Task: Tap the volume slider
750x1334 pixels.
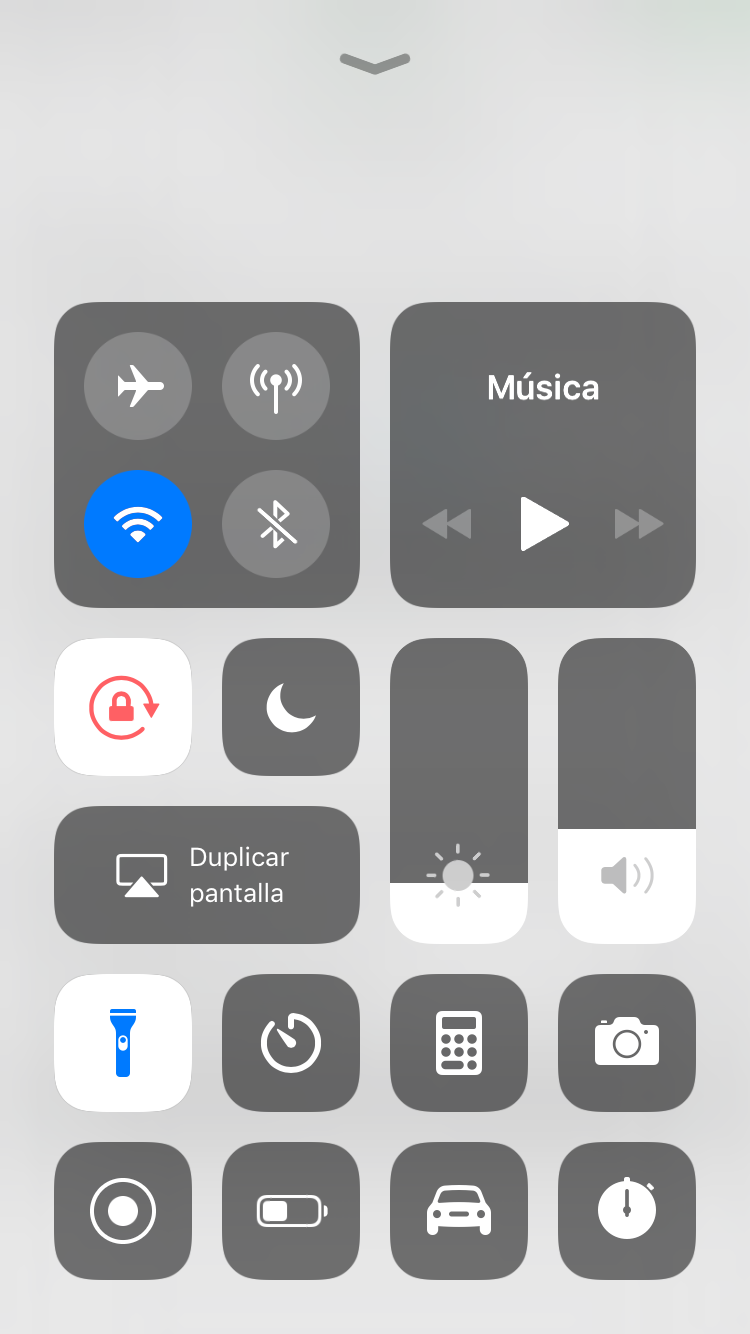Action: (626, 790)
